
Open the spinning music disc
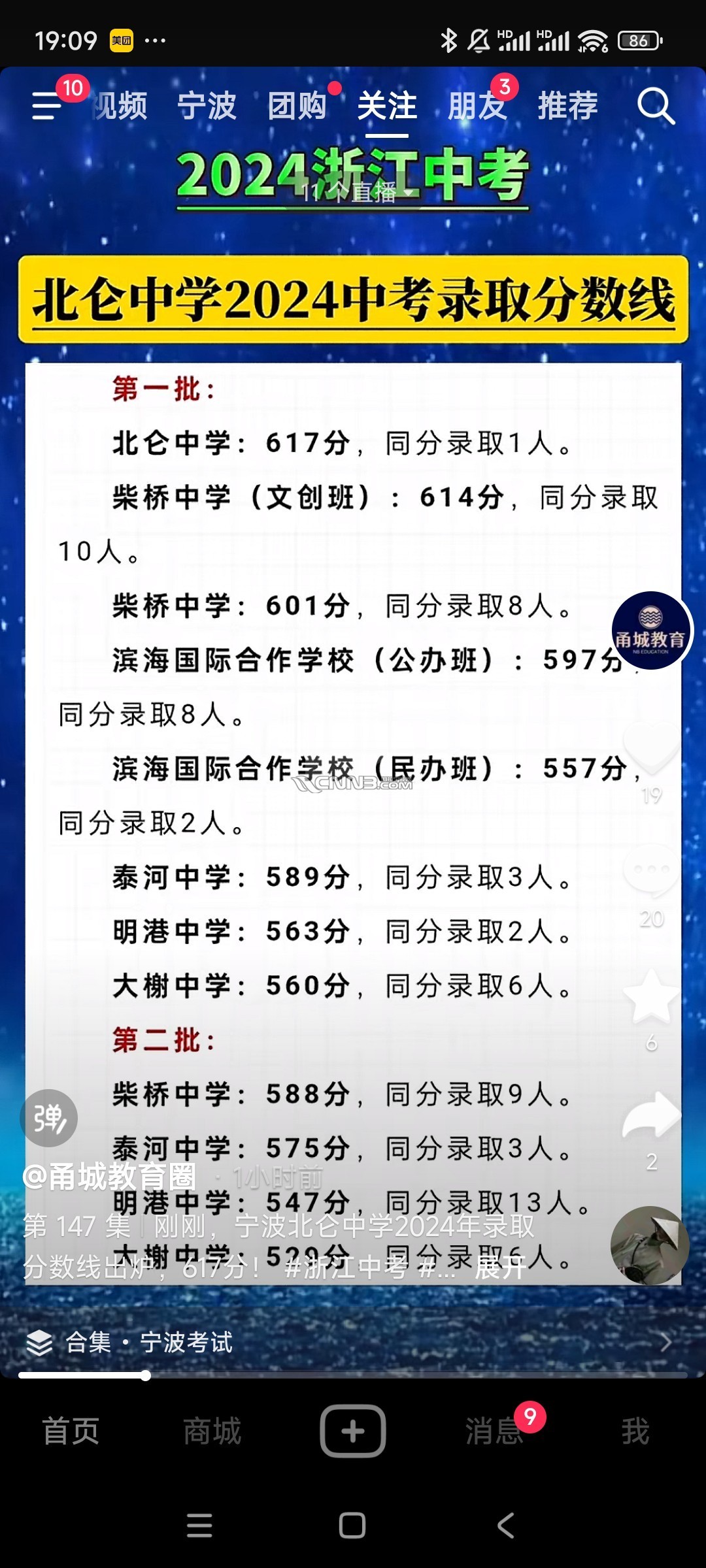650,1245
